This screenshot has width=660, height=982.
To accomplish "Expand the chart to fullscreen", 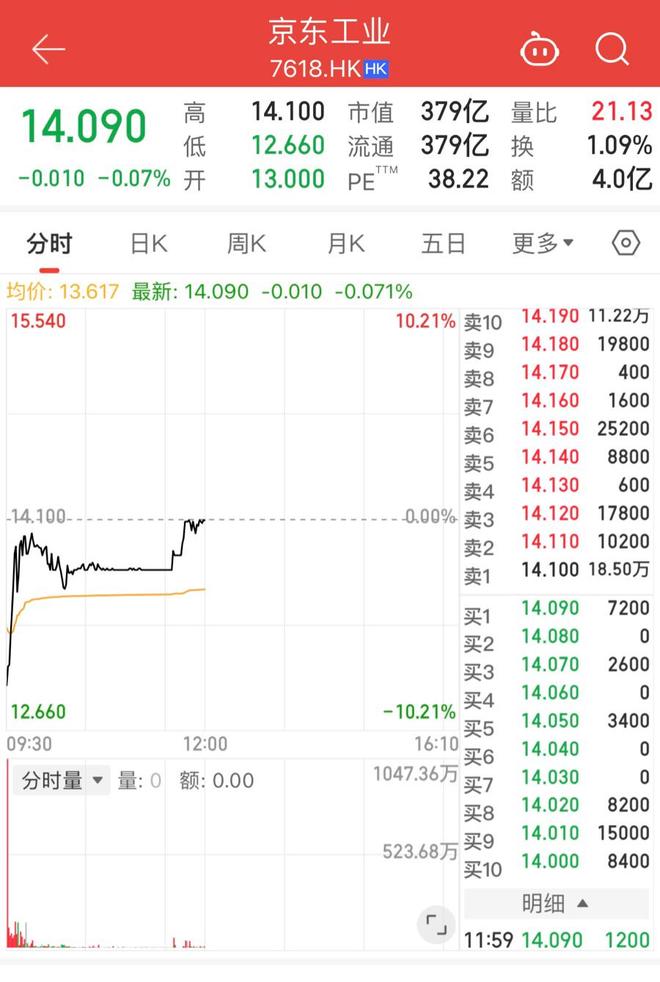I will pos(436,924).
